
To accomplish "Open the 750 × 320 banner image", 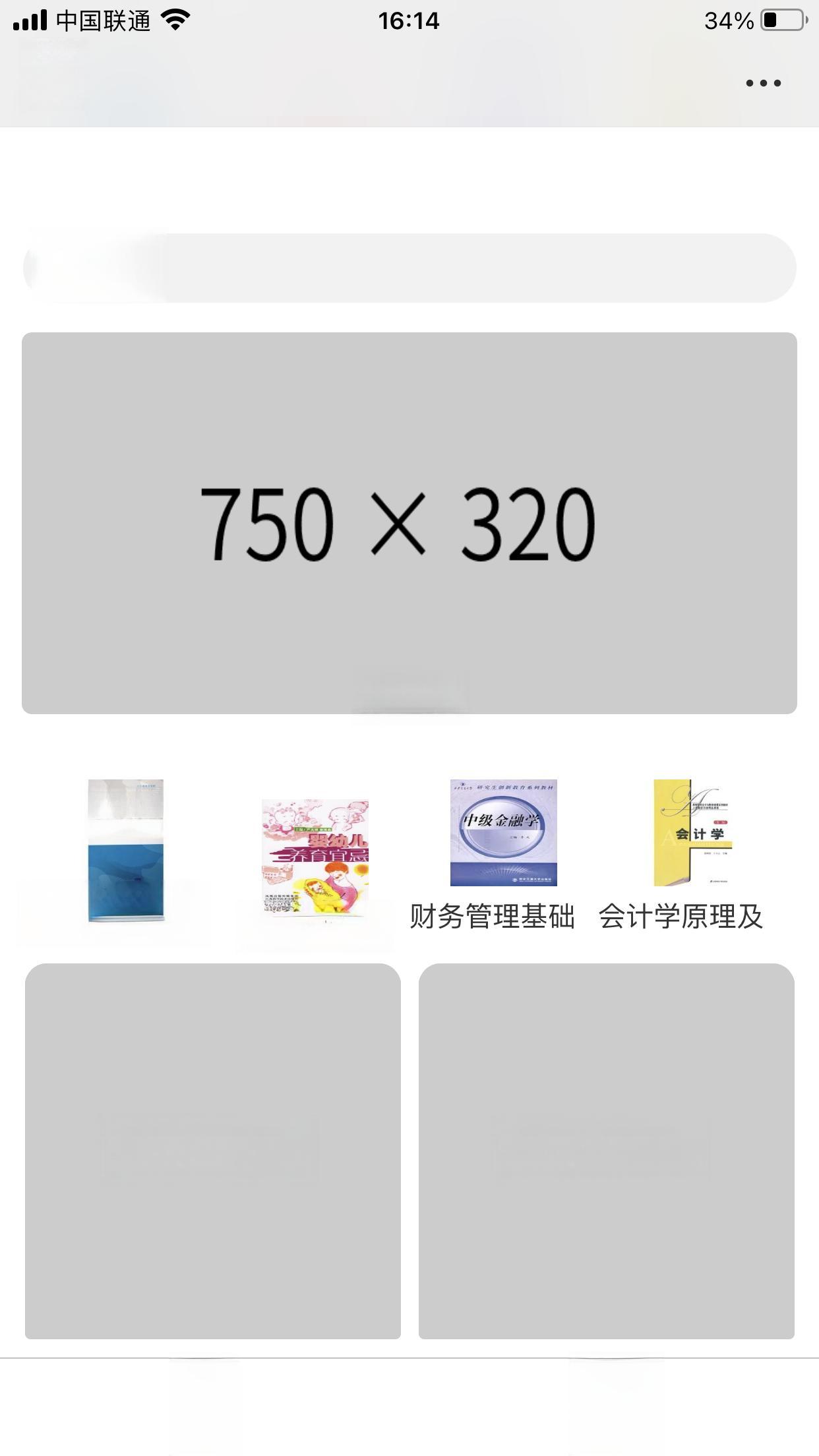I will tap(409, 522).
